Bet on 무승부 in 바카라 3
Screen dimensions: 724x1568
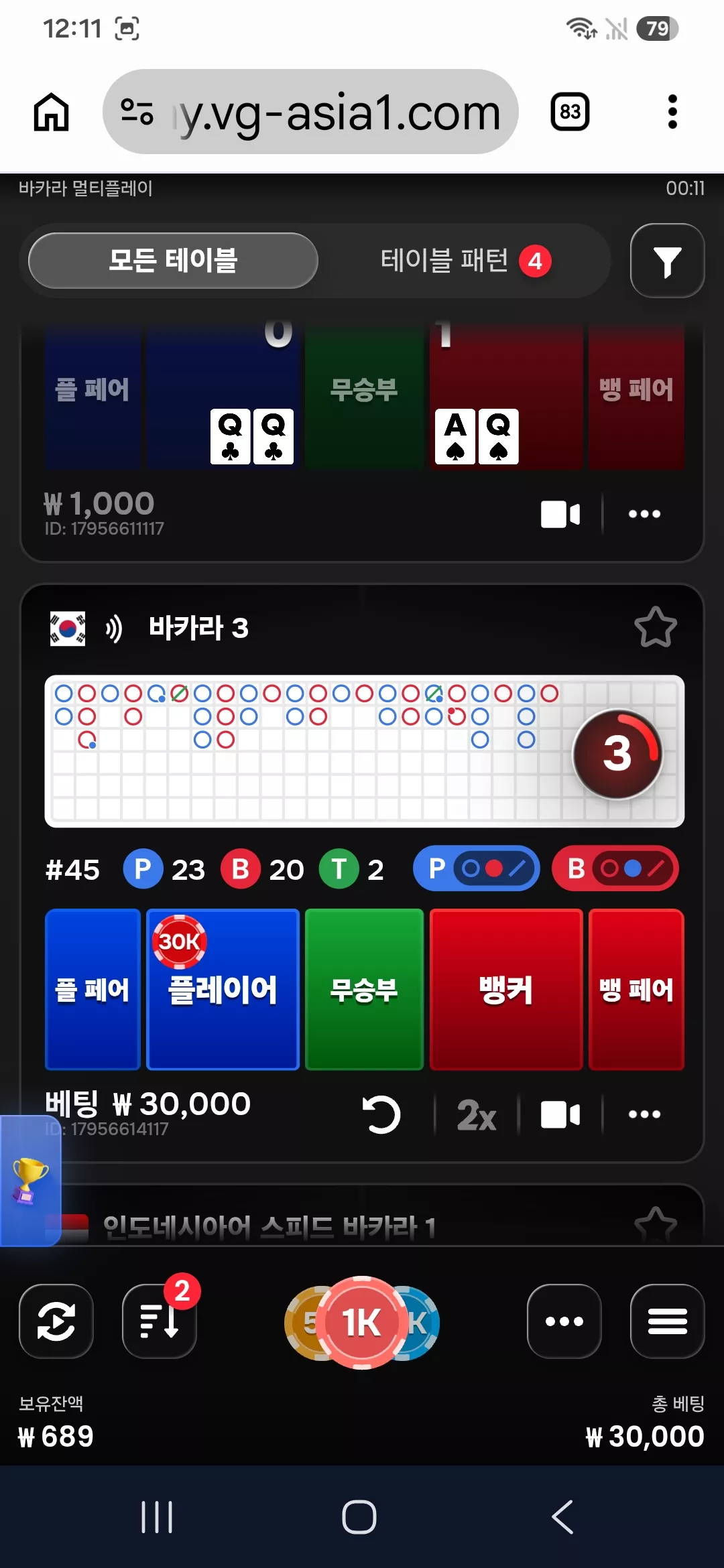364,989
